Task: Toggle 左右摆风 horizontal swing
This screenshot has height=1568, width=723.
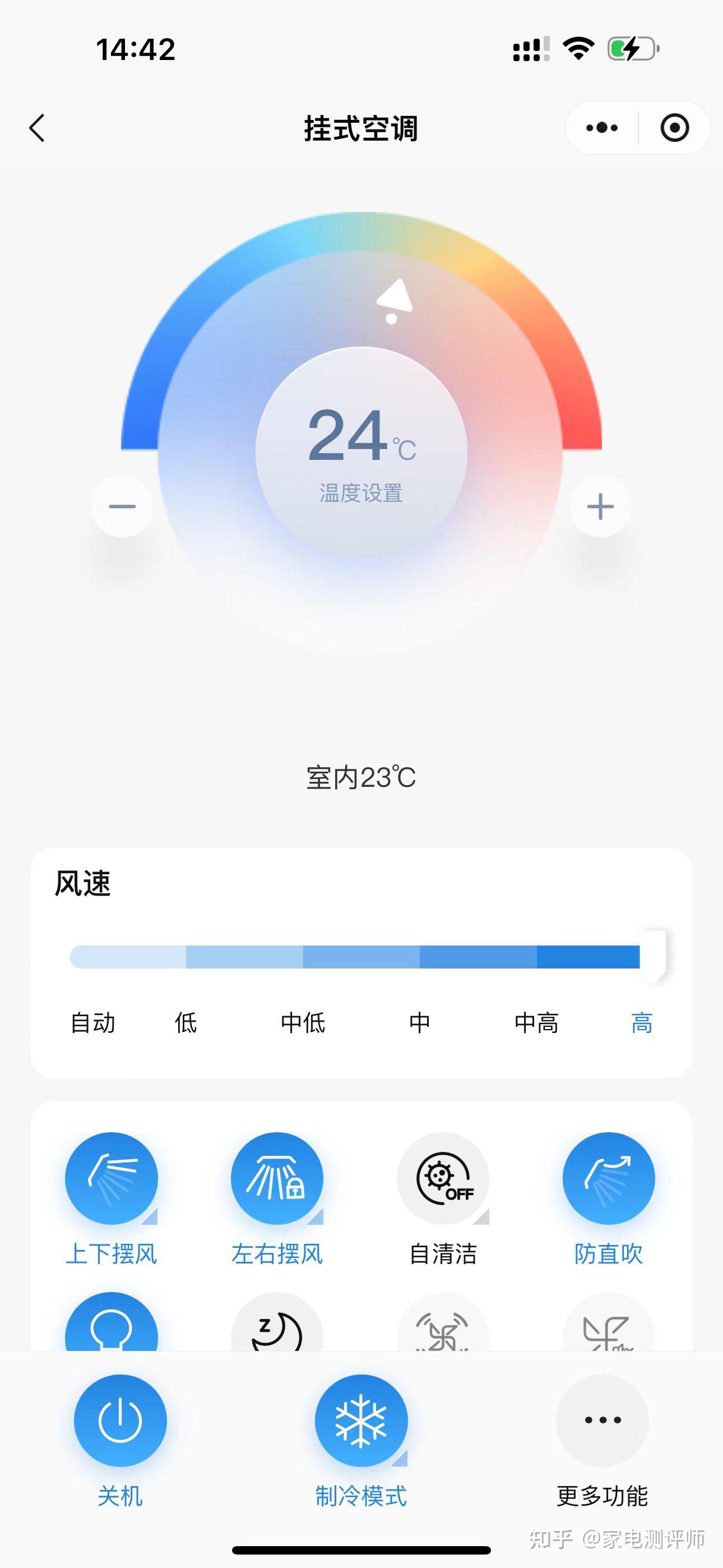Action: point(277,1178)
